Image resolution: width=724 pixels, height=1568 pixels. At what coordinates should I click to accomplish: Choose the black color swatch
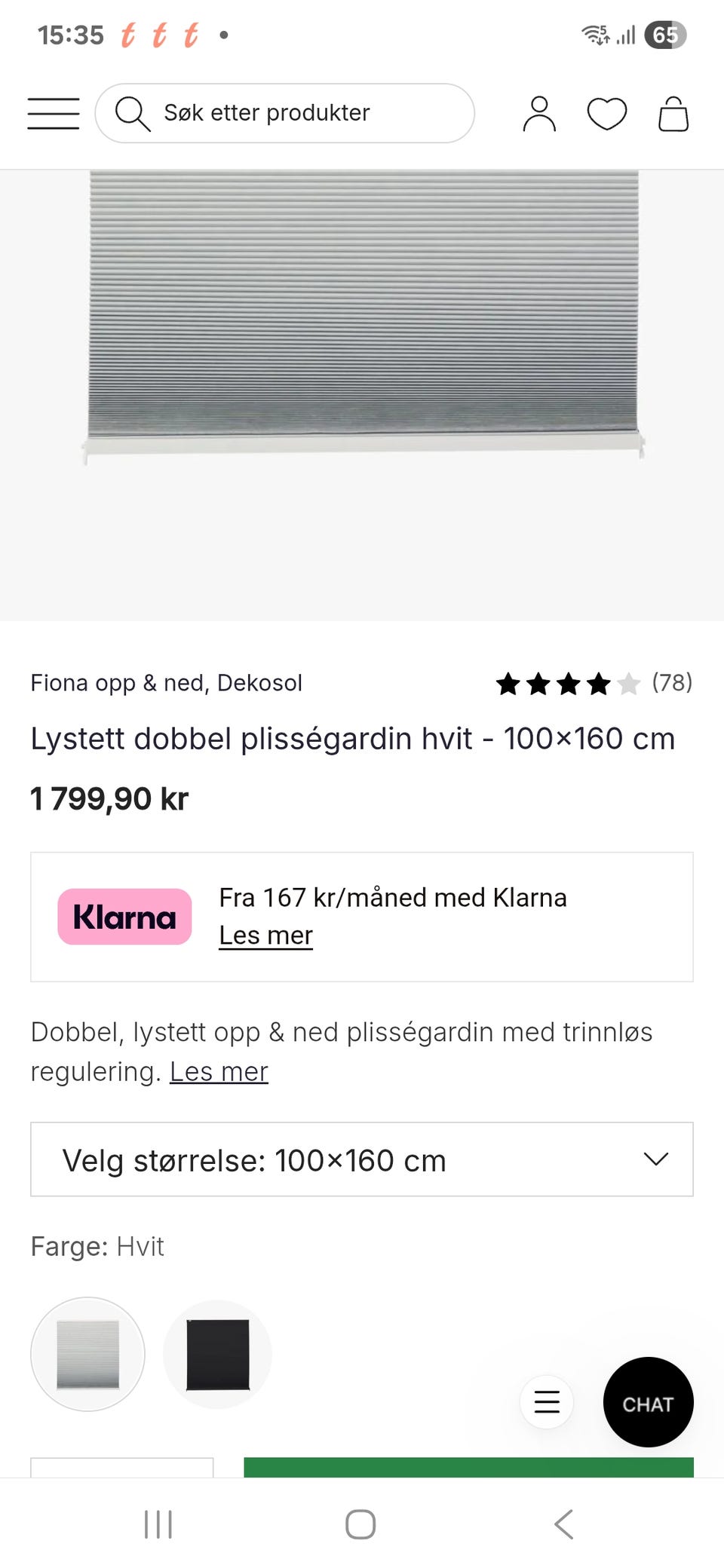(x=218, y=1354)
